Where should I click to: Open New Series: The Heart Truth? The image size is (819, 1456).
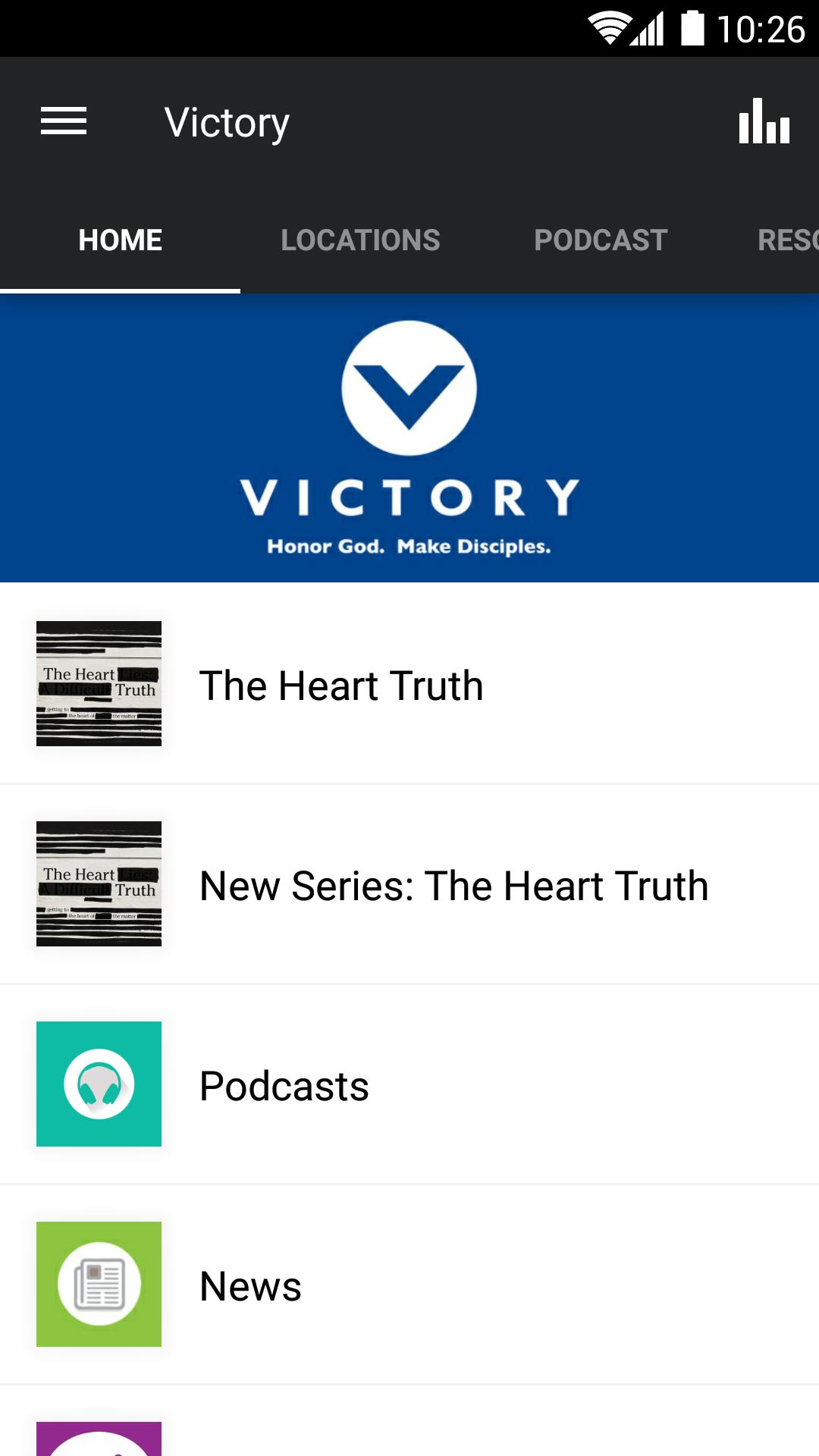pyautogui.click(x=453, y=886)
